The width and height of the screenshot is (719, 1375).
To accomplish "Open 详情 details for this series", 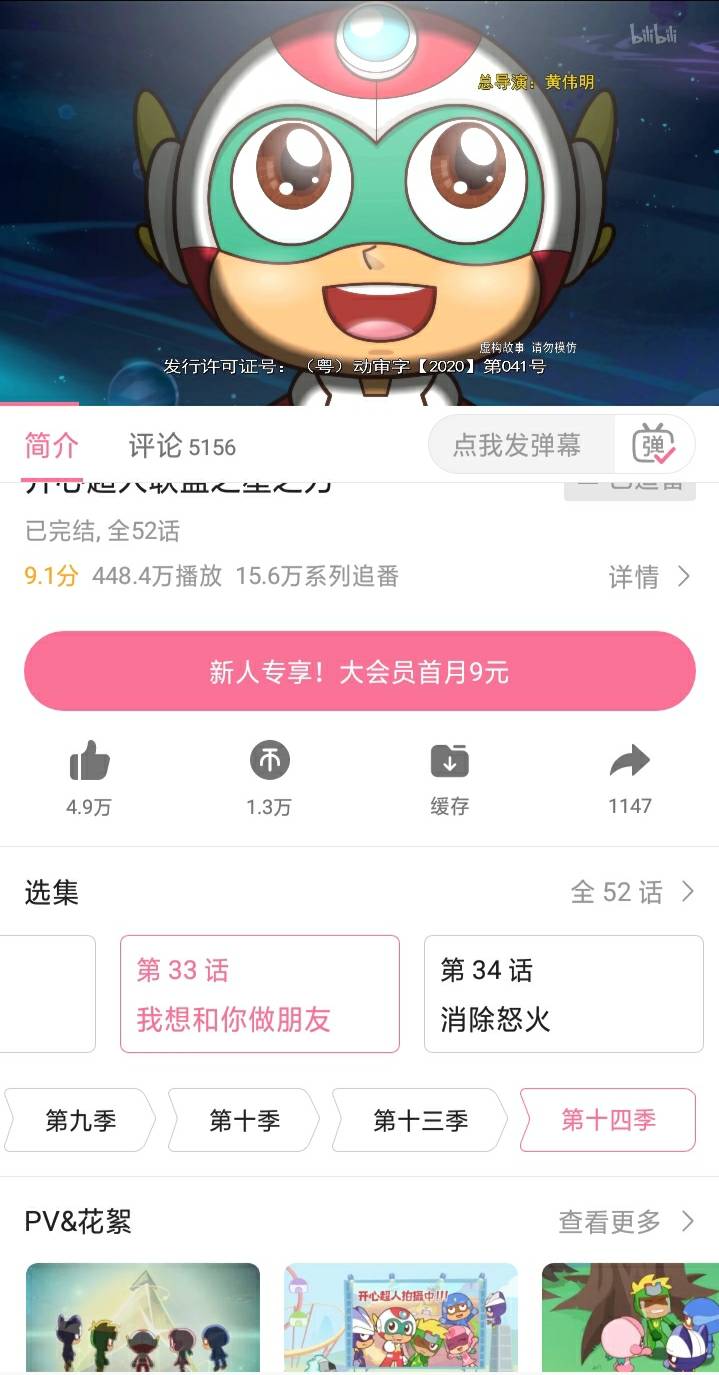I will (650, 577).
